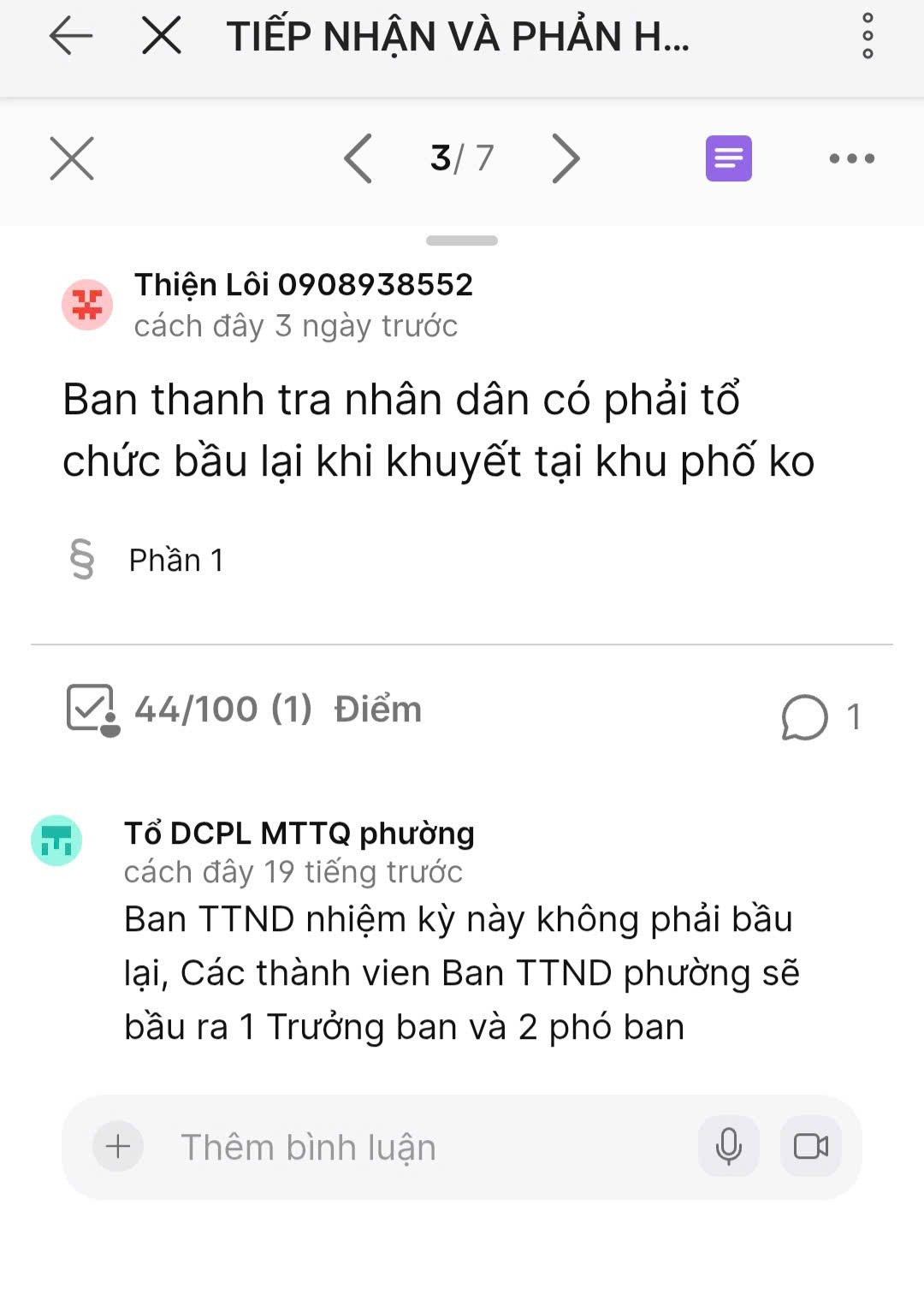
Task: Go back using the top arrow
Action: tap(70, 37)
